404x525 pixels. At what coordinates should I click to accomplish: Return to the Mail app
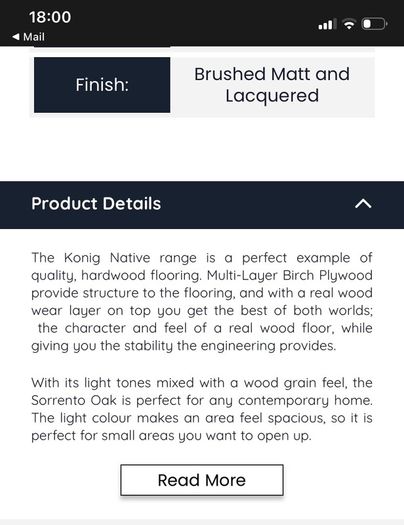click(x=28, y=36)
